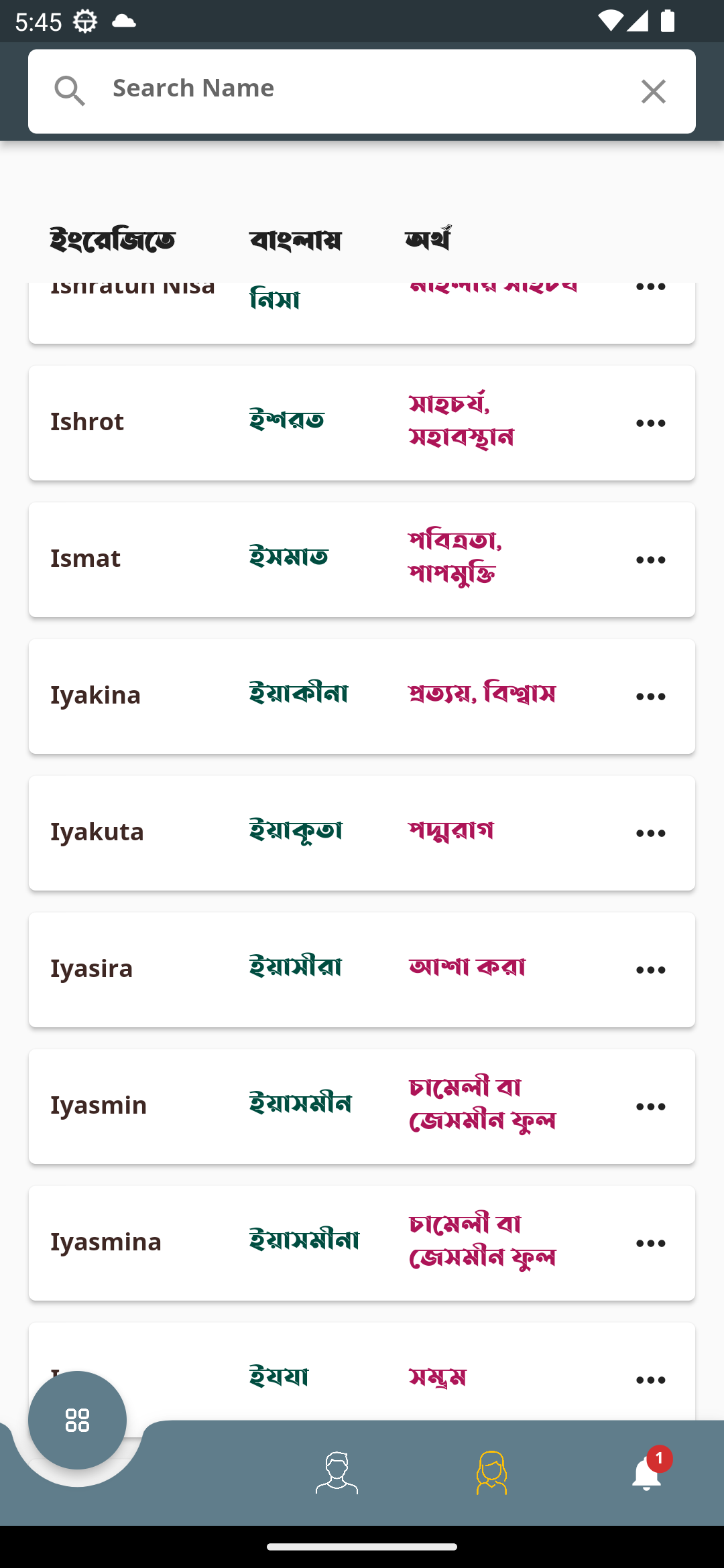Open more options for Iyasmina

tap(650, 1243)
